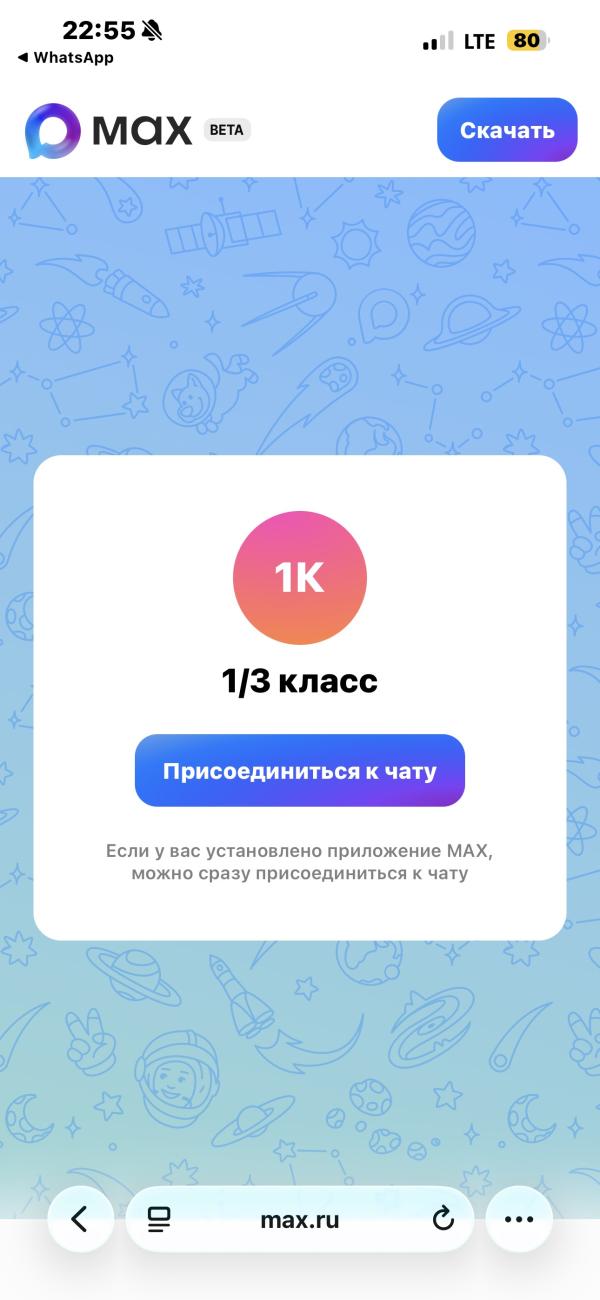Go back with the browser back arrow

click(x=80, y=1219)
